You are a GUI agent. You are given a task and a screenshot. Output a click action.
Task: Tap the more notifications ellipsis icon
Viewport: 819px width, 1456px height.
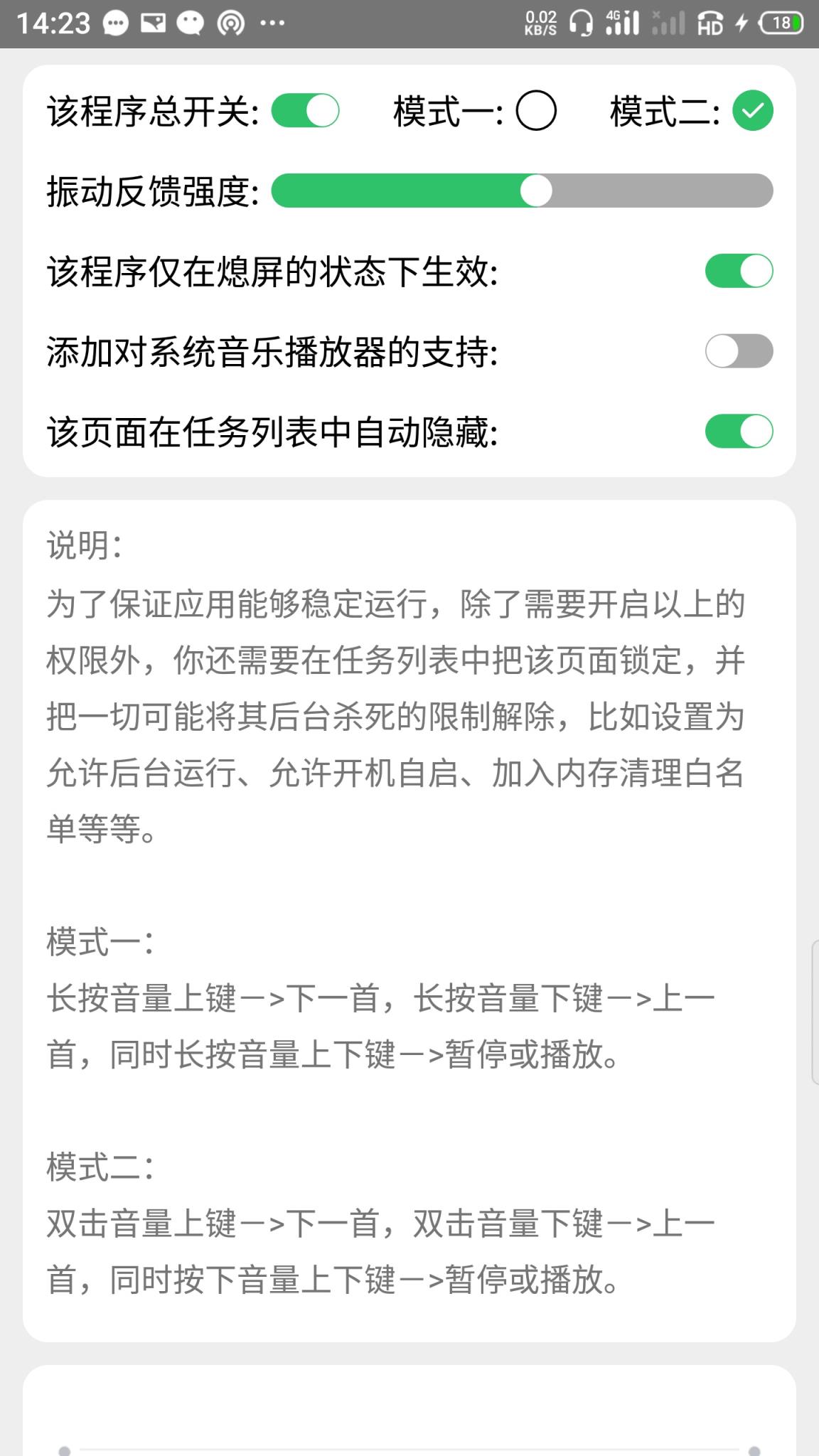pos(271,23)
